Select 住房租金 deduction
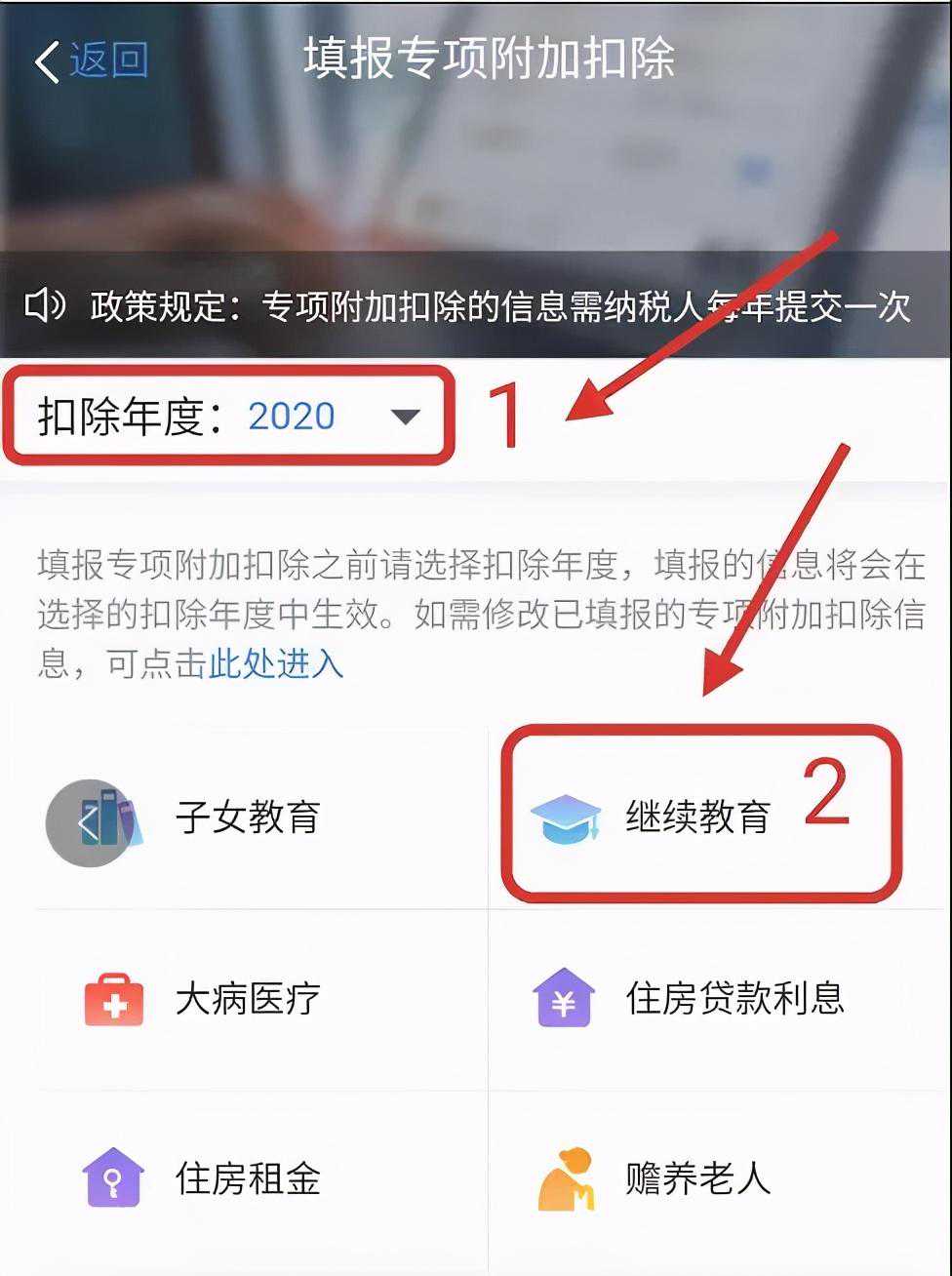This screenshot has height=1276, width=952. coord(248,1178)
